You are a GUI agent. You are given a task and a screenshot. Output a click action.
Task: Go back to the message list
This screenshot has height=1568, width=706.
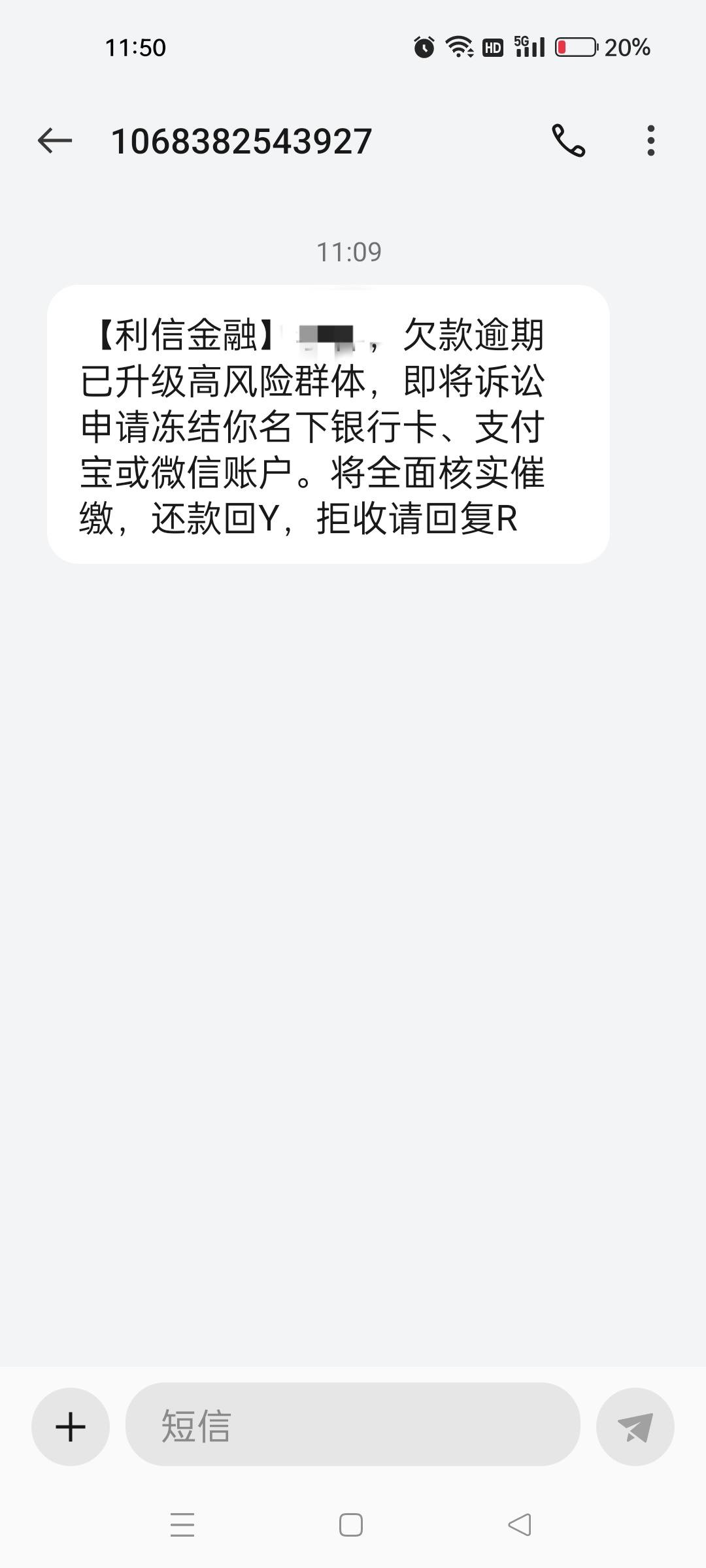point(55,140)
